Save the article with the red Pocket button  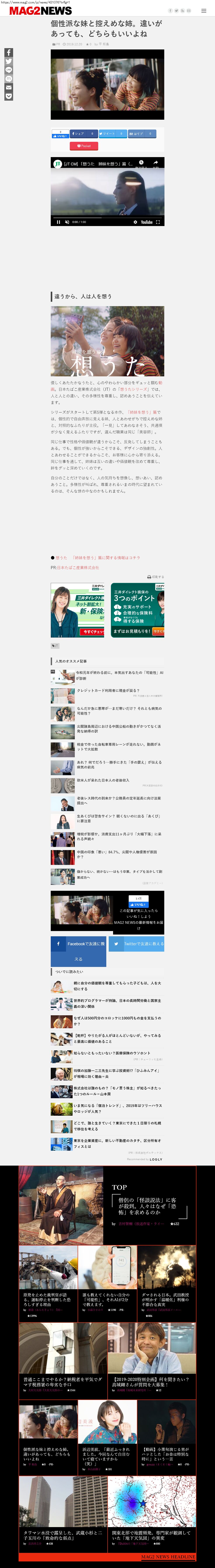[84, 146]
